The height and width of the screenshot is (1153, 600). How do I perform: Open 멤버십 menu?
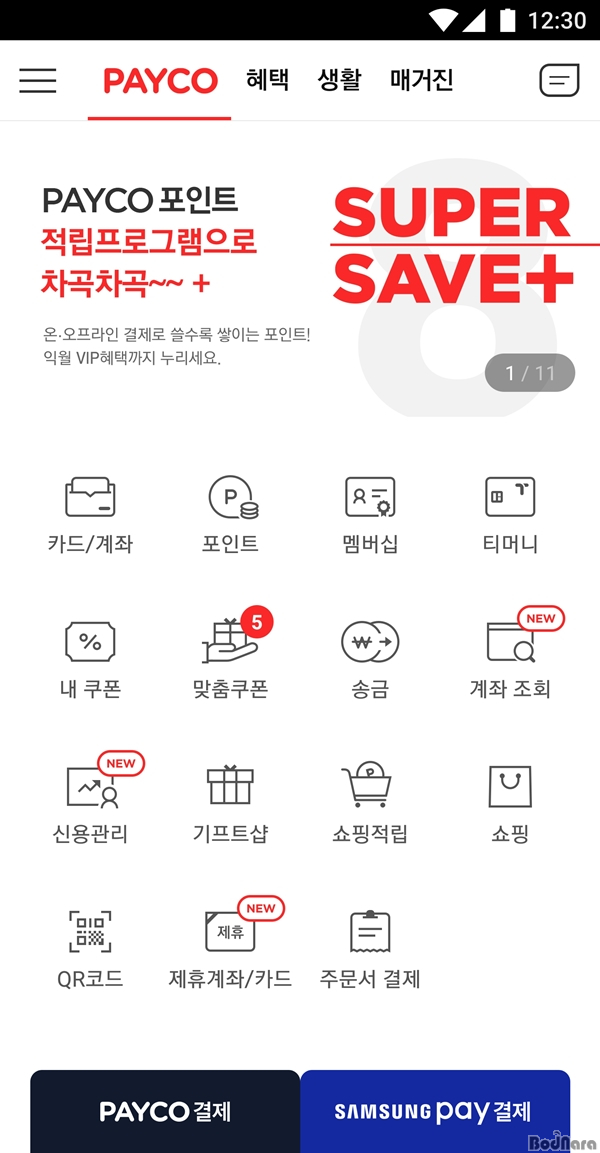[370, 514]
